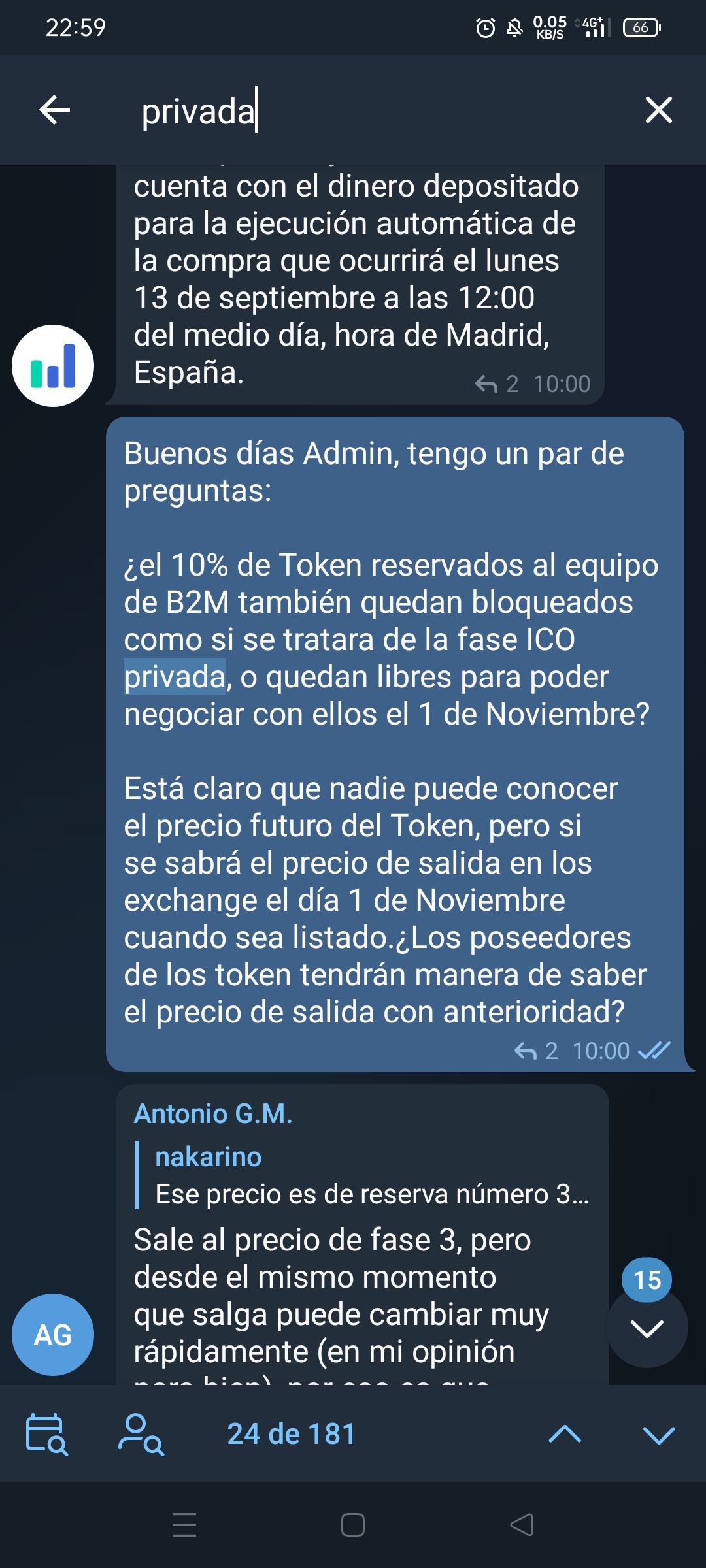Open recent apps from the navigation bar

tap(184, 1525)
